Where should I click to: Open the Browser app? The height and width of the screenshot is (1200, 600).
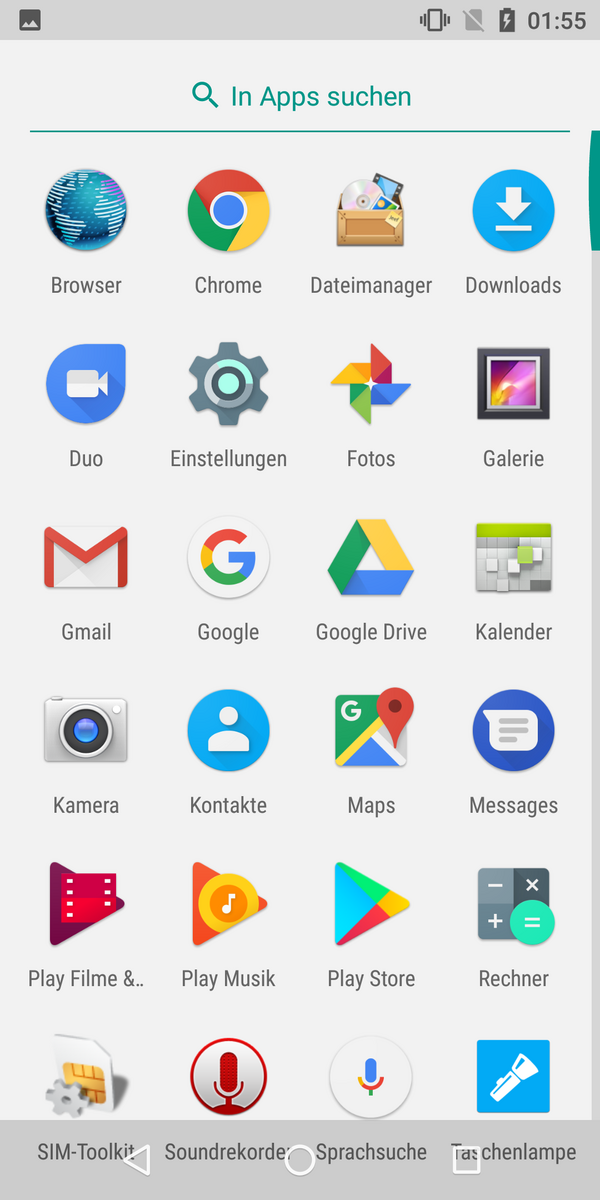coord(86,211)
